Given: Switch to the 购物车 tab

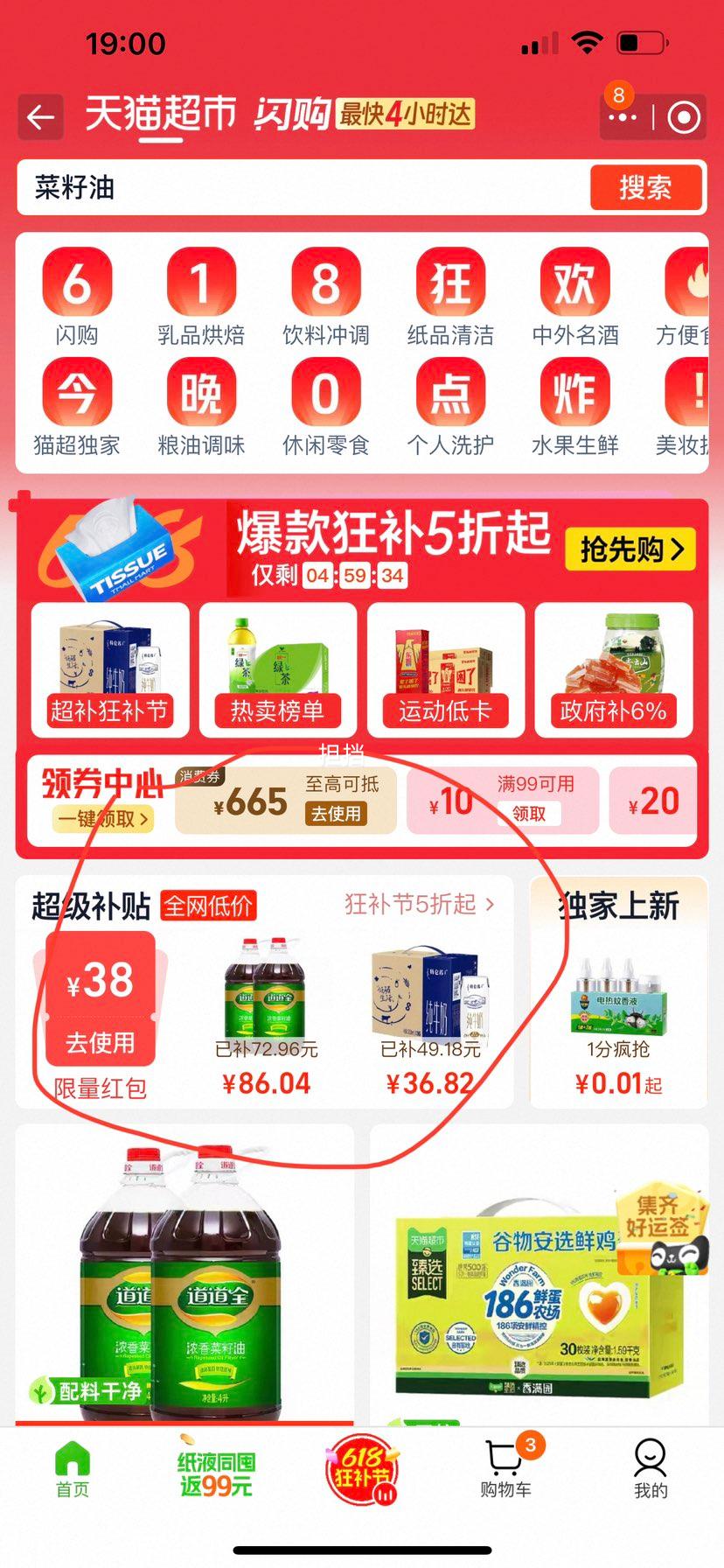Looking at the screenshot, I should (507, 1469).
